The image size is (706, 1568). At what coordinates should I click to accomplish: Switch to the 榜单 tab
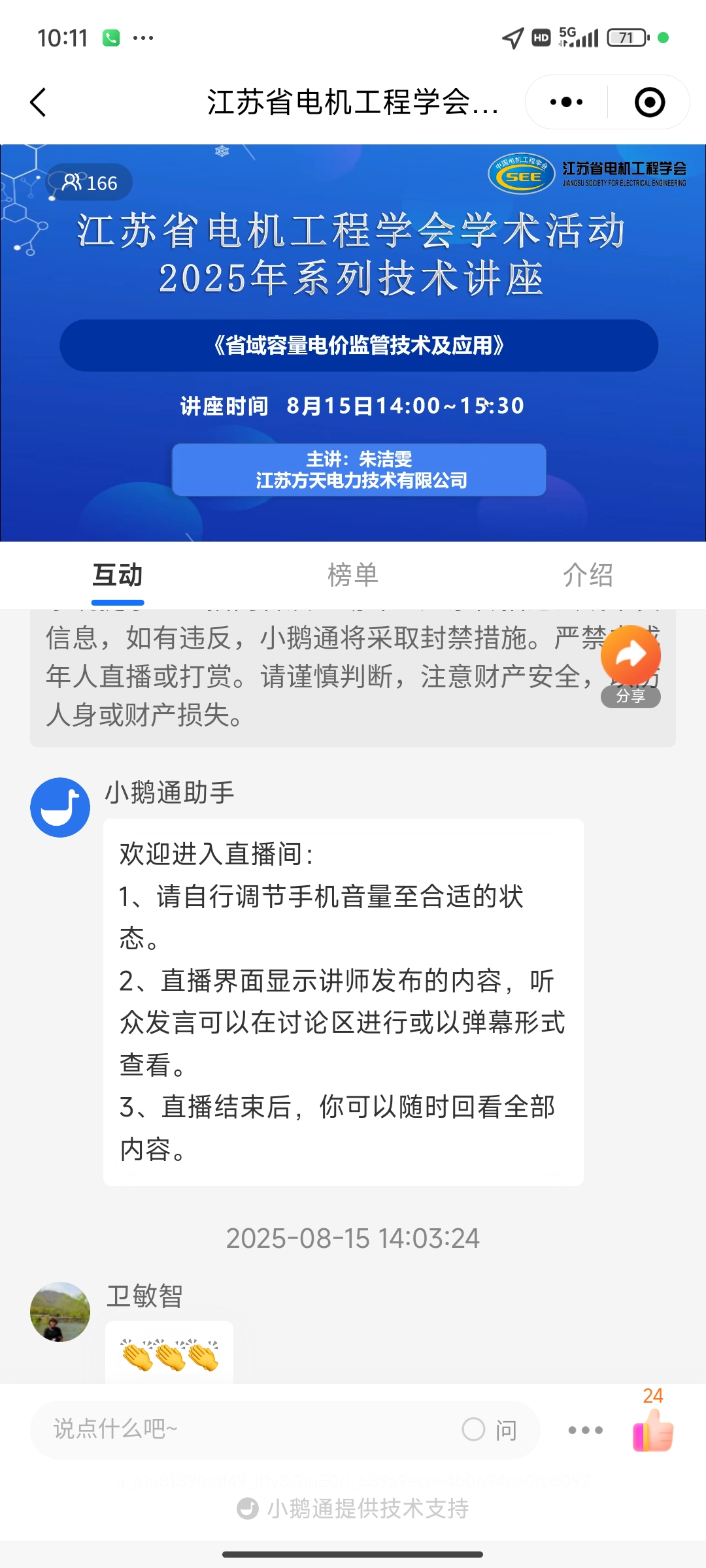click(x=352, y=575)
